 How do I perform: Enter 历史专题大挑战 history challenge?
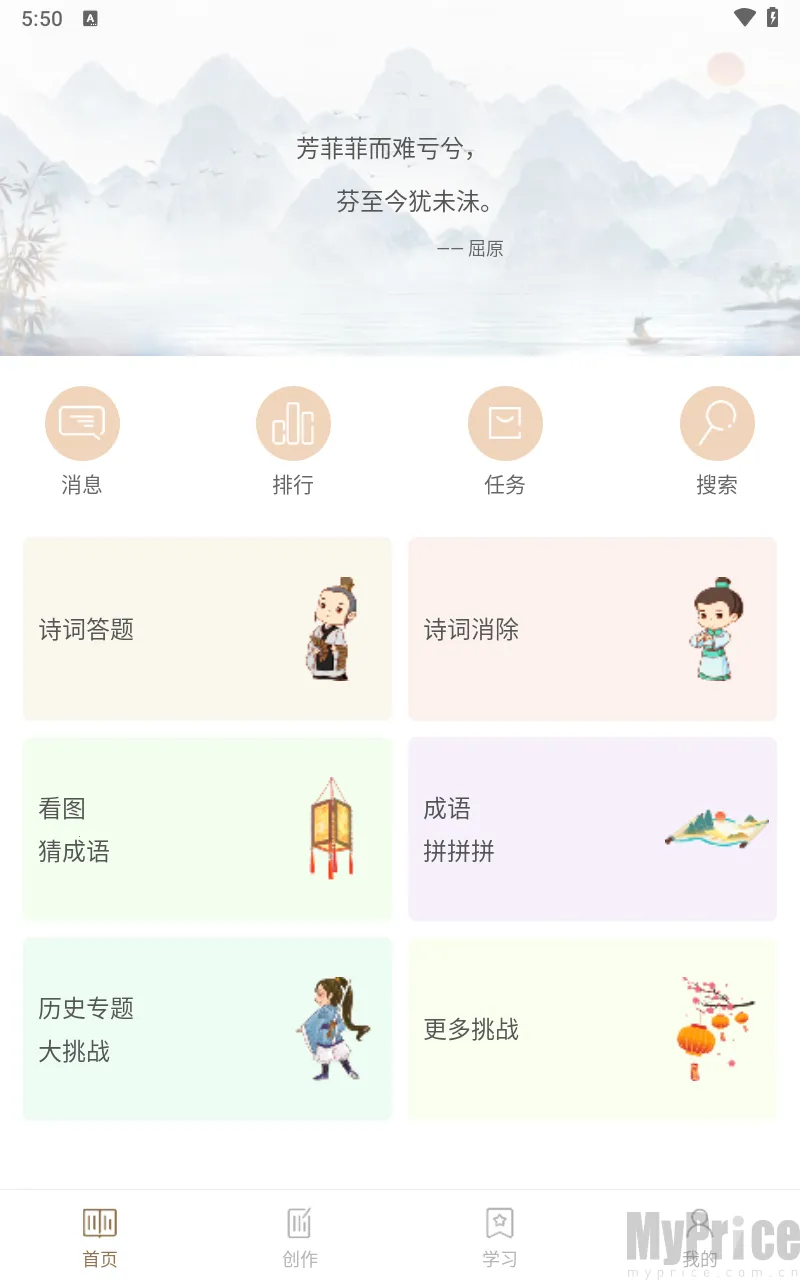(x=150, y=1030)
